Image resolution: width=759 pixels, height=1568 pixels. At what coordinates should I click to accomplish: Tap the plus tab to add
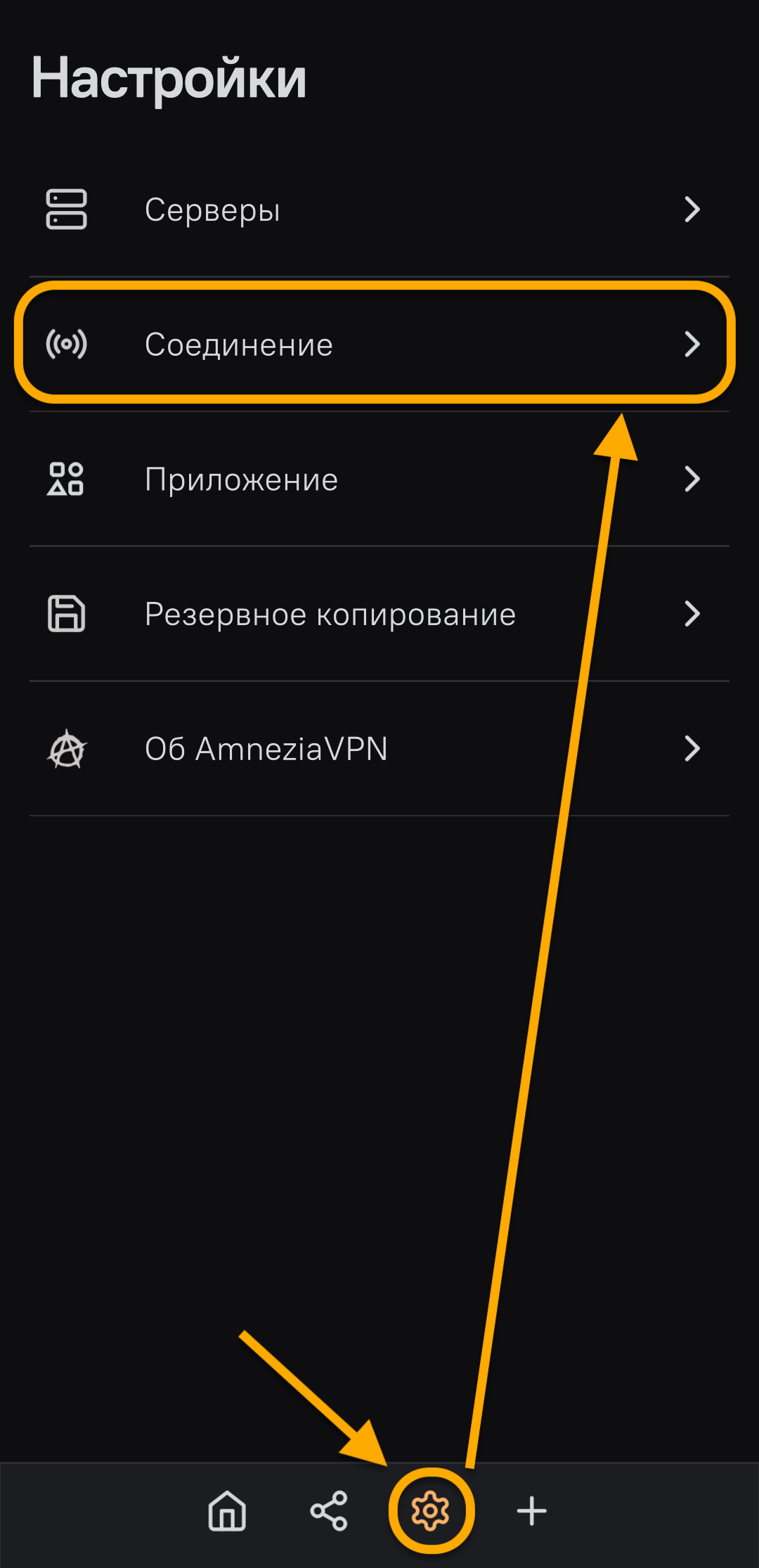click(x=532, y=1510)
